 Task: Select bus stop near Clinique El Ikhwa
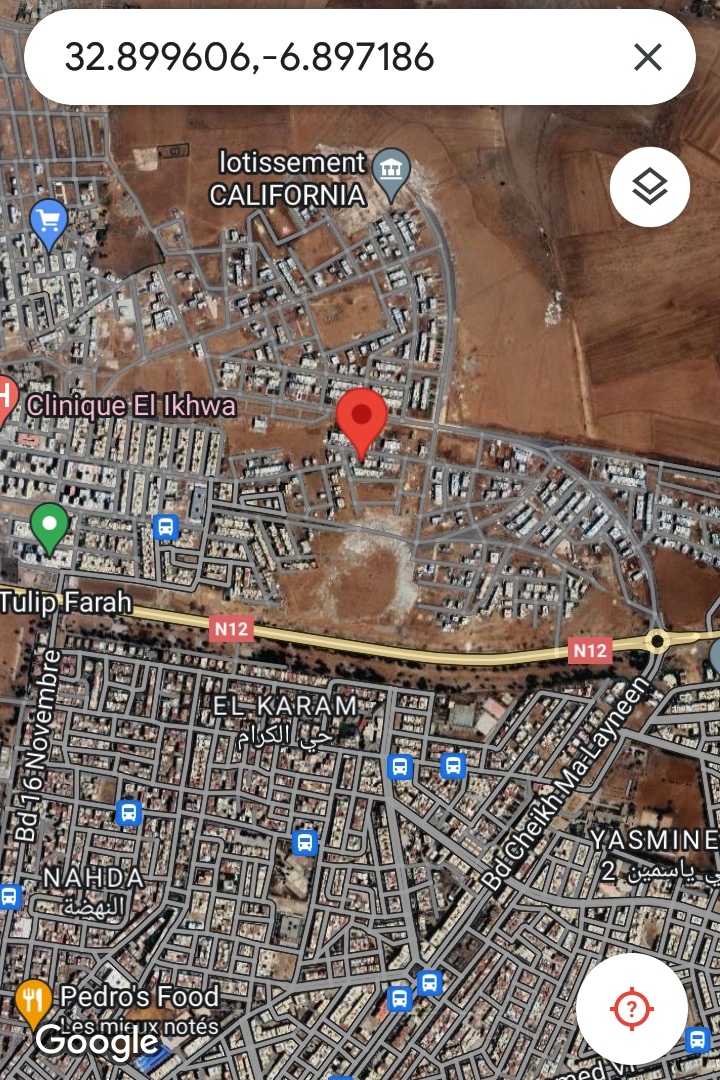click(166, 526)
